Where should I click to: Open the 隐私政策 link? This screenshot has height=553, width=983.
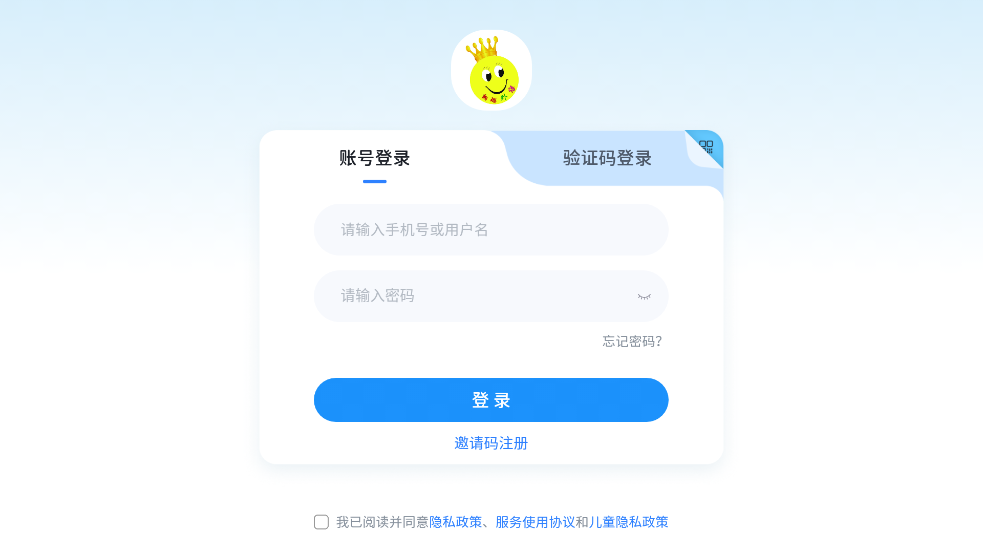pos(456,522)
